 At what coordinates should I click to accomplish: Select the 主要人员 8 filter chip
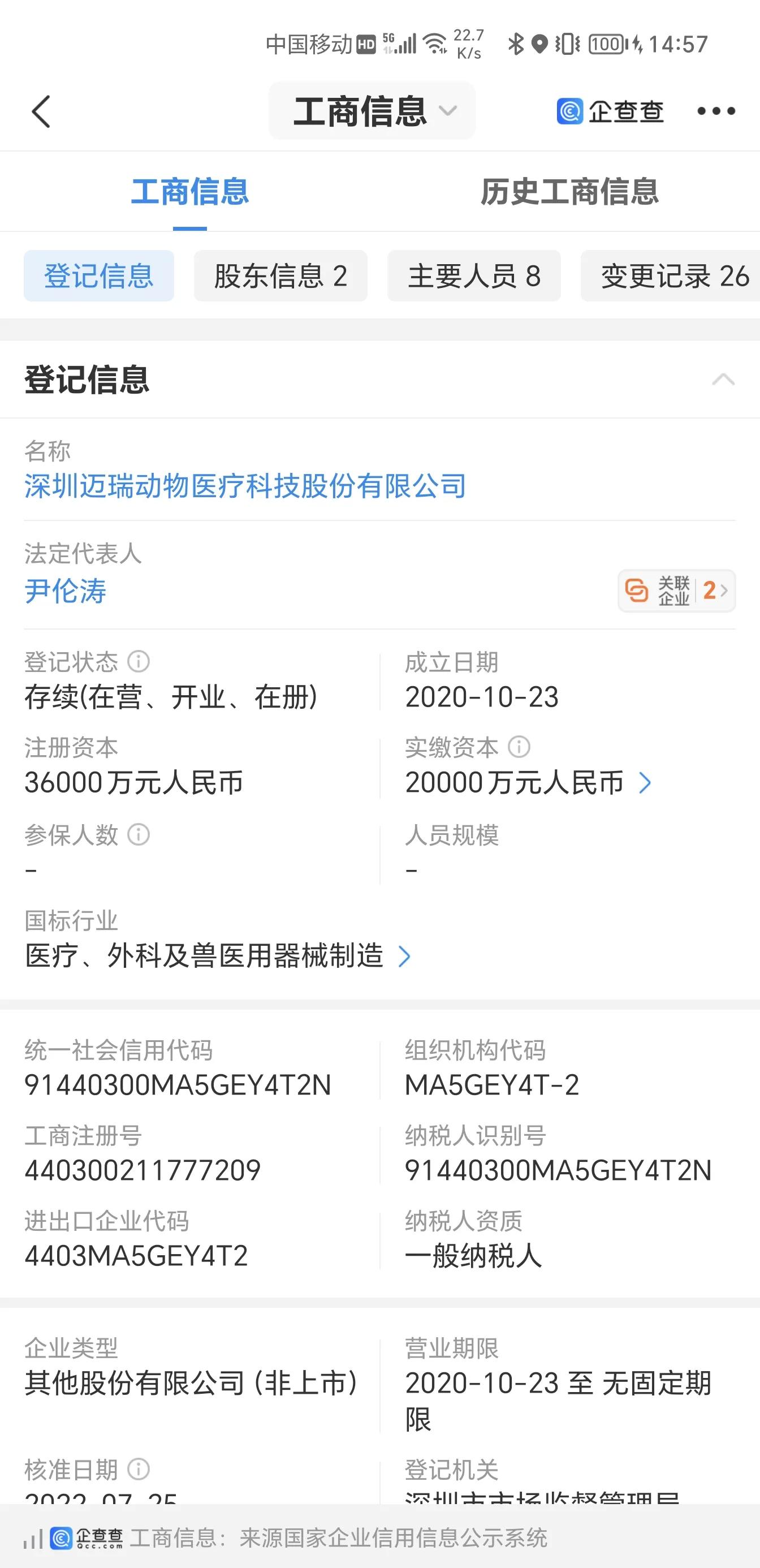(x=474, y=275)
